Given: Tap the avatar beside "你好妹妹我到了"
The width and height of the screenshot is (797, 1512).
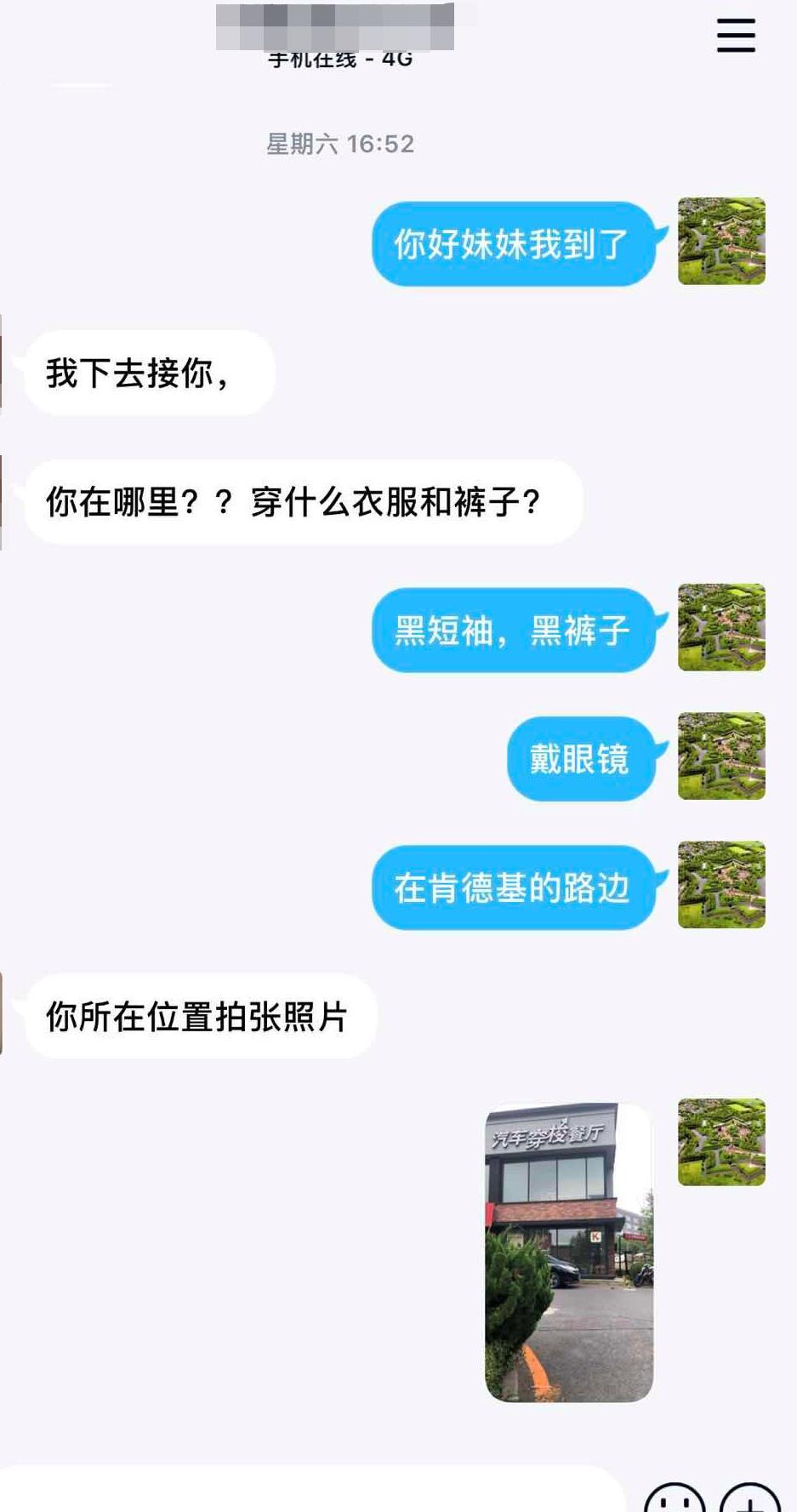Looking at the screenshot, I should [721, 242].
